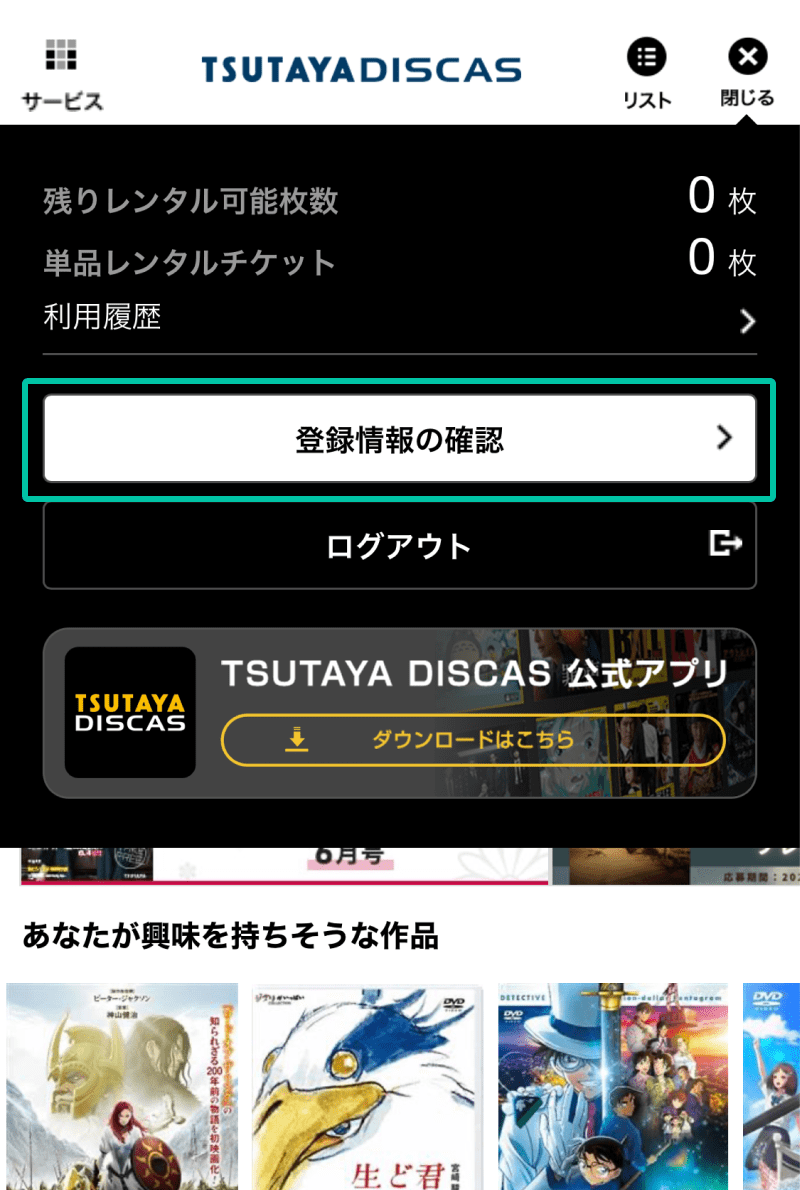Screen dimensions: 800x1190
Task: Go to the TSUTAYA DISCAS home logo
Action: (361, 70)
